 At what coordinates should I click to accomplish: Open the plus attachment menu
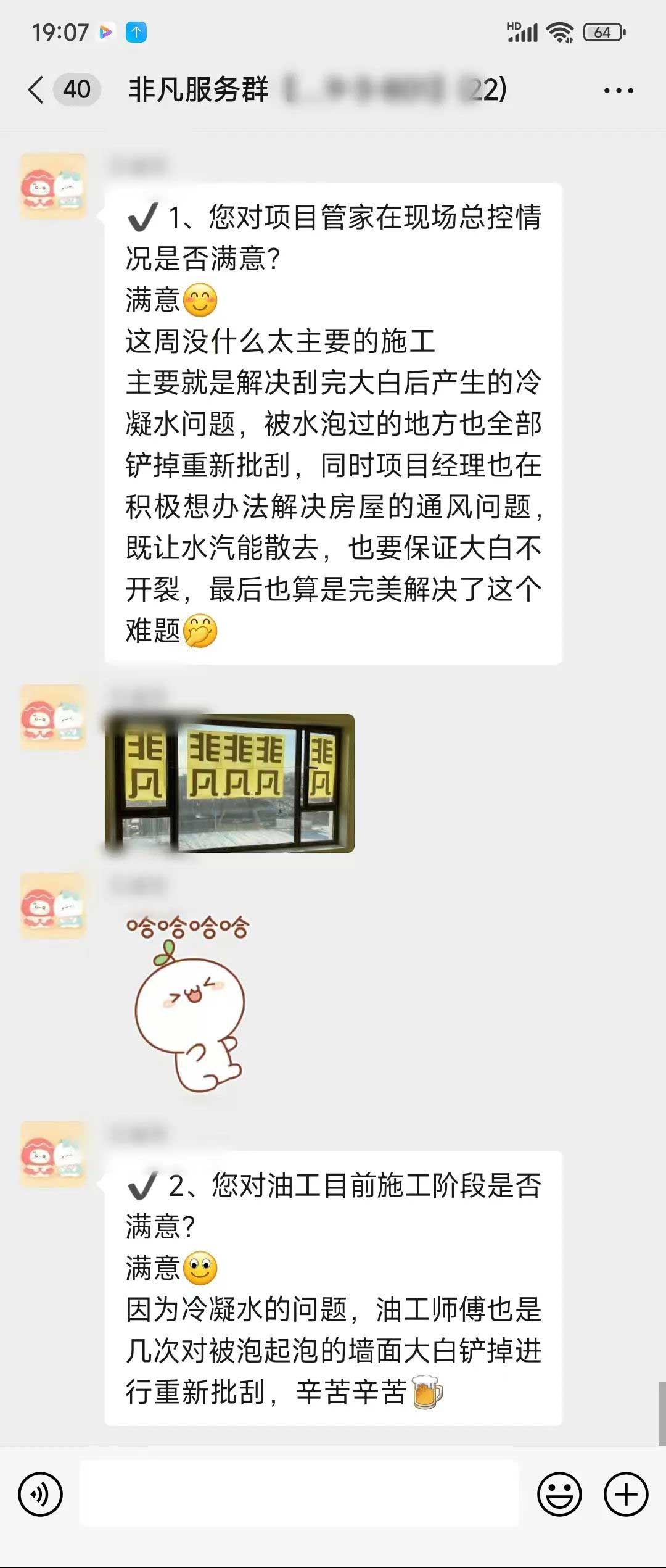[626, 1494]
